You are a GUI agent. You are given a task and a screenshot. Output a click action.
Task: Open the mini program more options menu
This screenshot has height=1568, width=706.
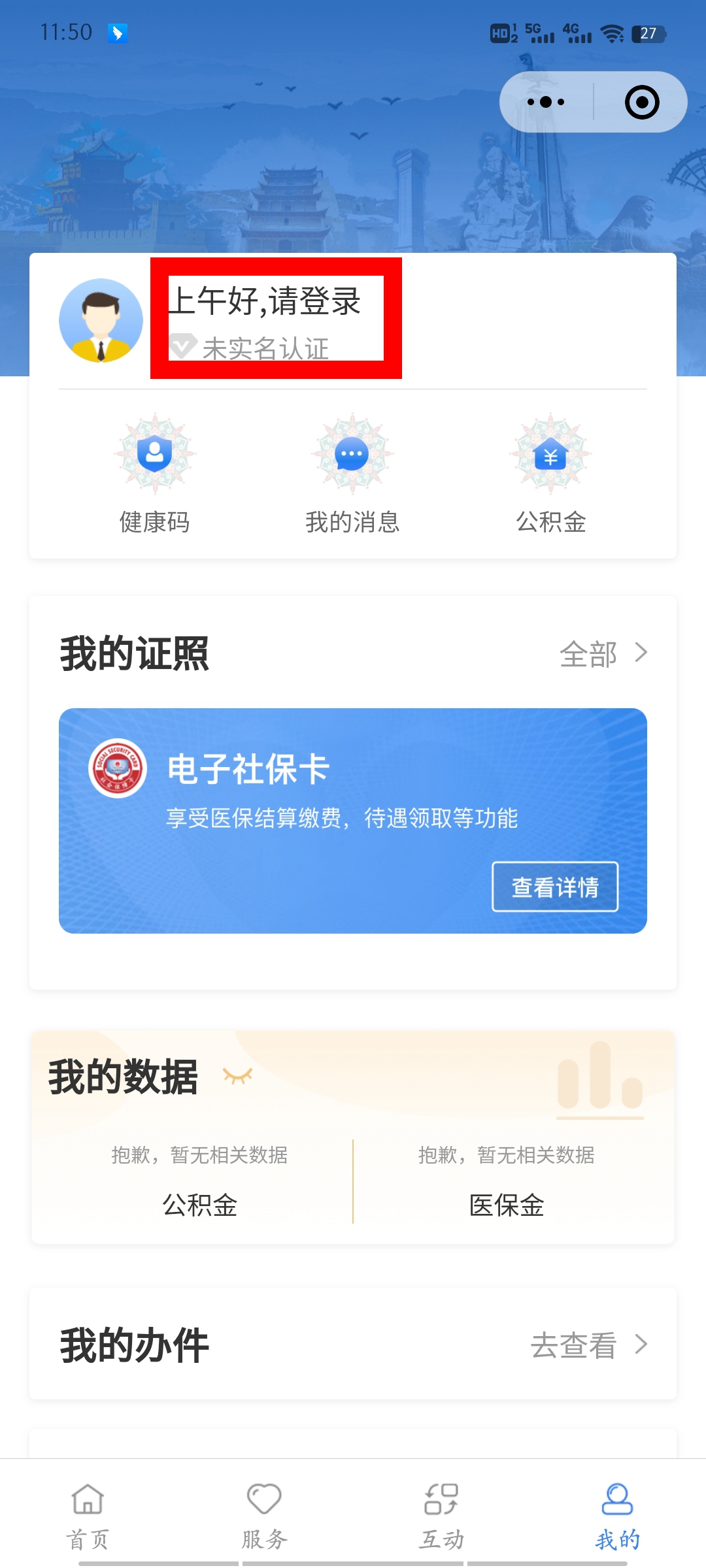tap(546, 102)
